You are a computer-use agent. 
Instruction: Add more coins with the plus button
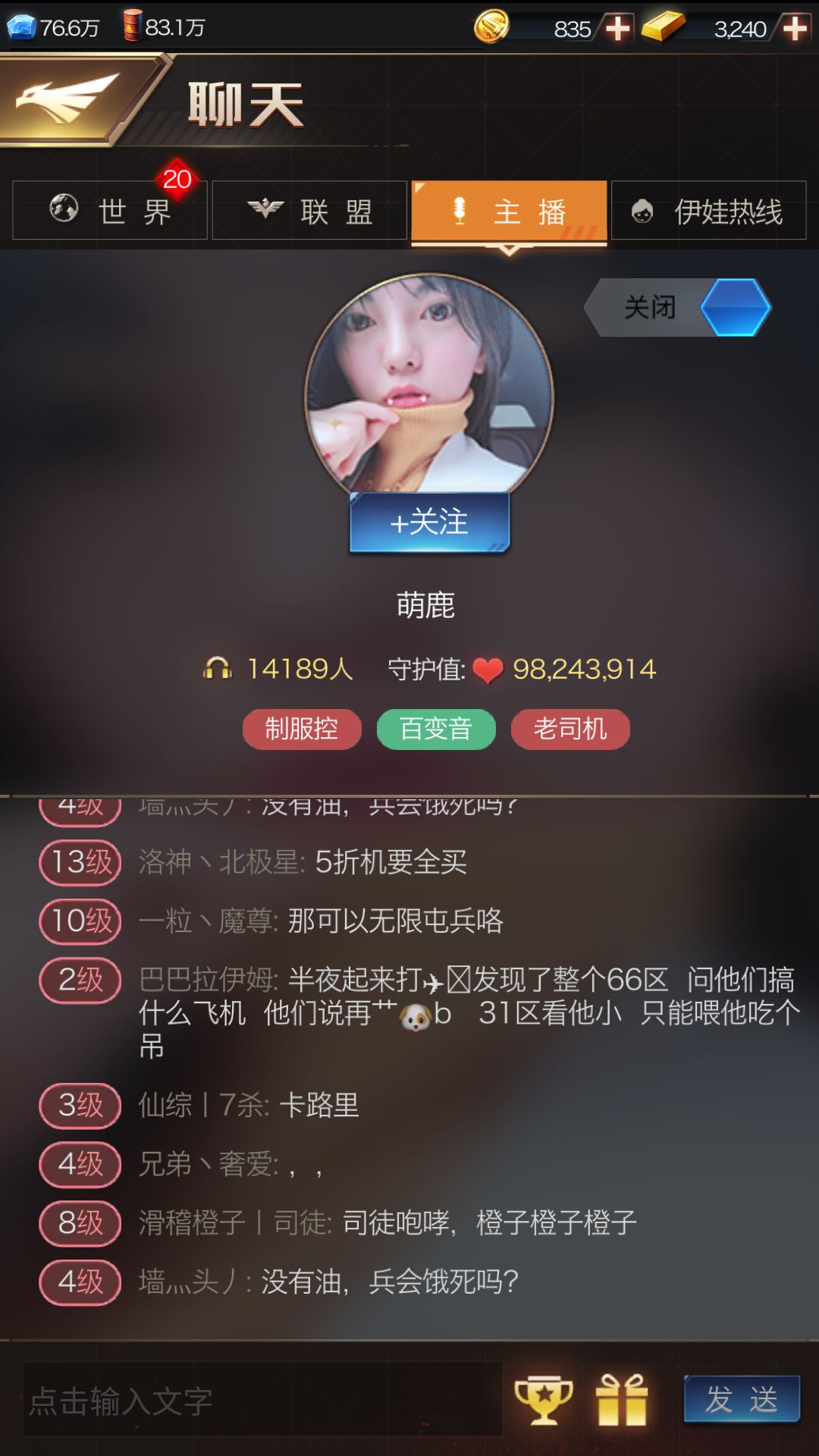[x=617, y=28]
